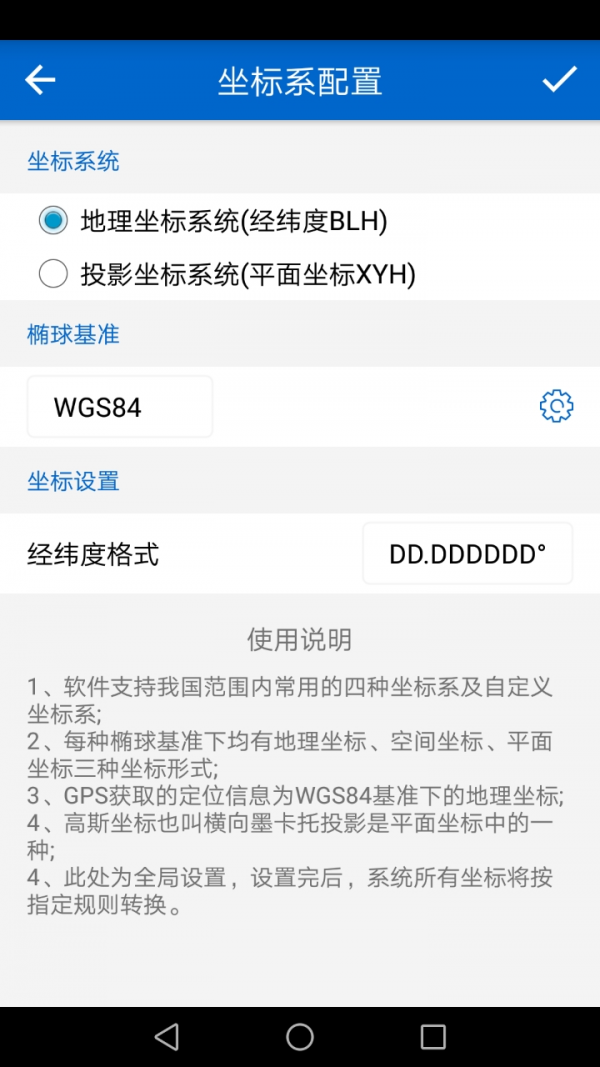
Task: Select 投影坐标系统(平面坐标XYH) option
Action: tap(53, 273)
